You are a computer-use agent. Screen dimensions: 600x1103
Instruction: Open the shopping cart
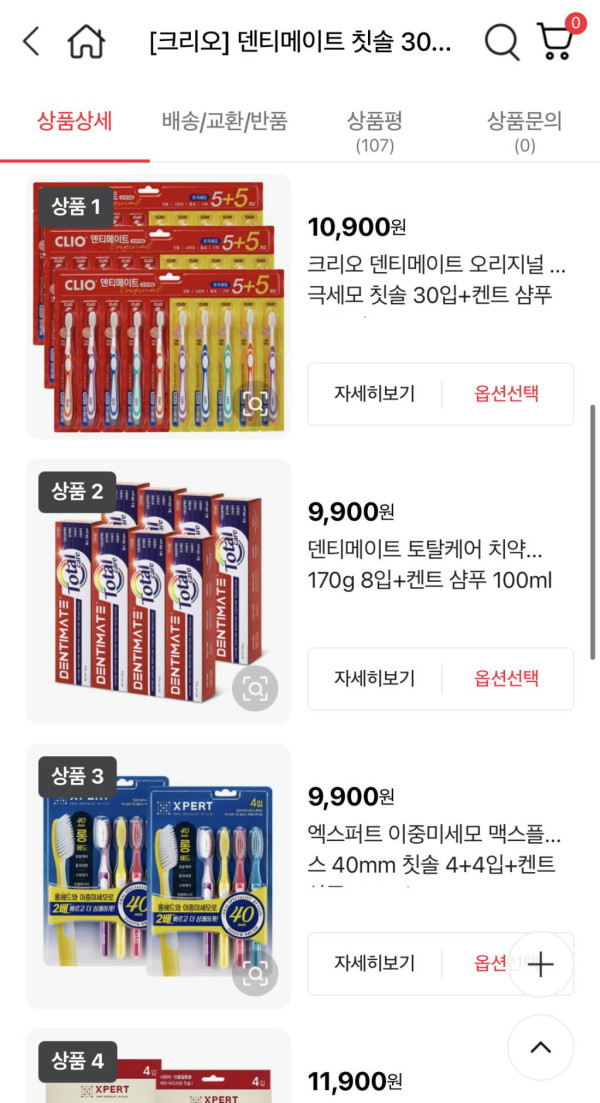coord(554,42)
